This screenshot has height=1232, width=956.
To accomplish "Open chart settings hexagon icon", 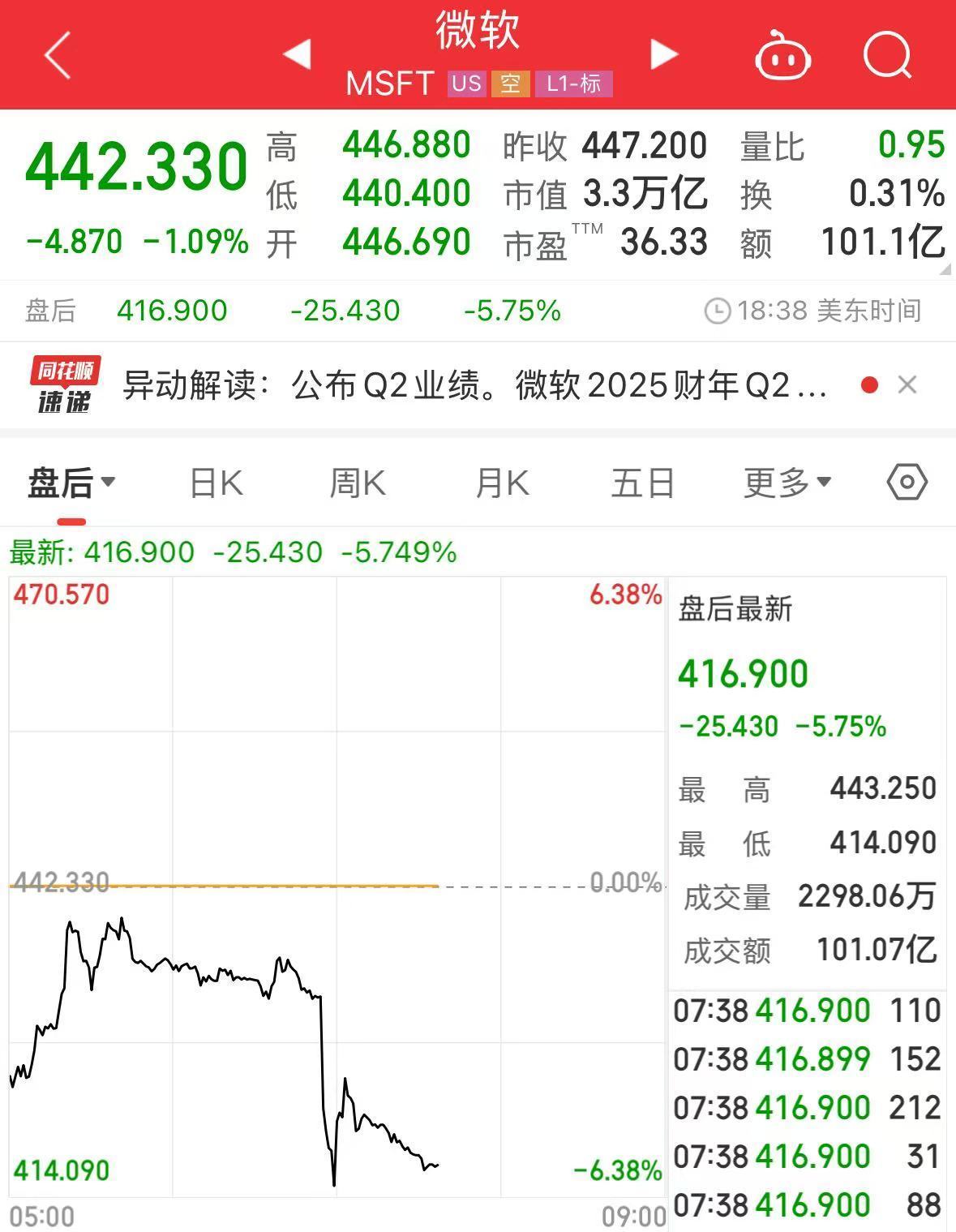I will tap(907, 483).
